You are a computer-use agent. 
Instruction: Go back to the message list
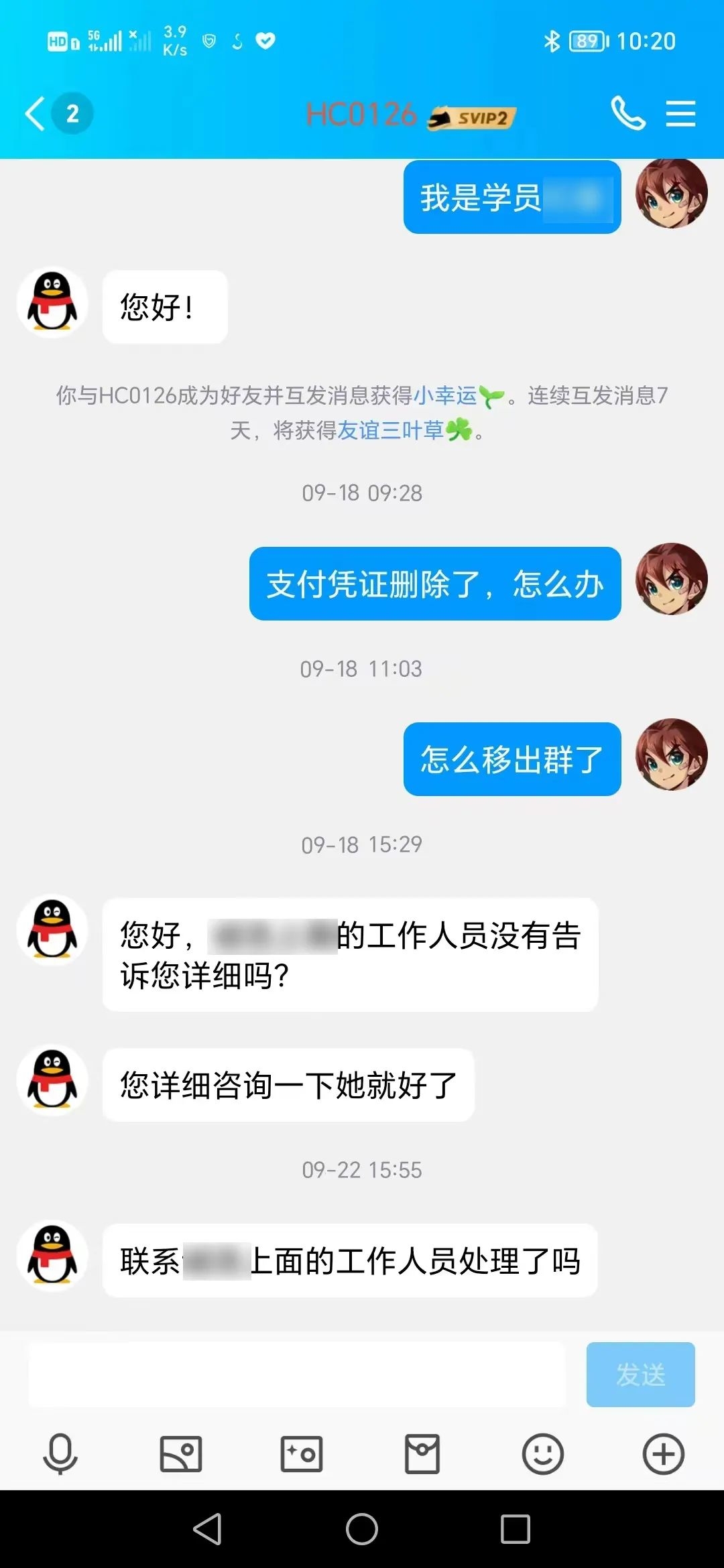[36, 113]
